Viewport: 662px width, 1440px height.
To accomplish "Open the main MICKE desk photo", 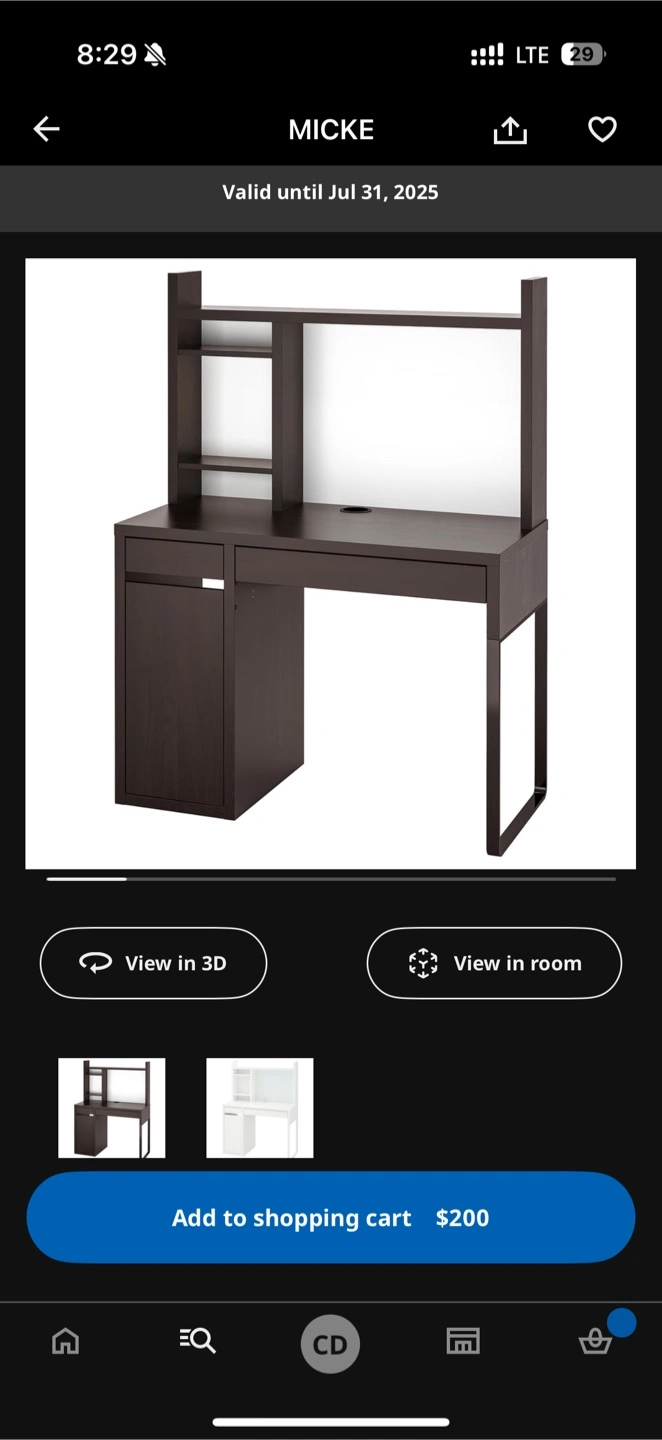I will coord(331,564).
